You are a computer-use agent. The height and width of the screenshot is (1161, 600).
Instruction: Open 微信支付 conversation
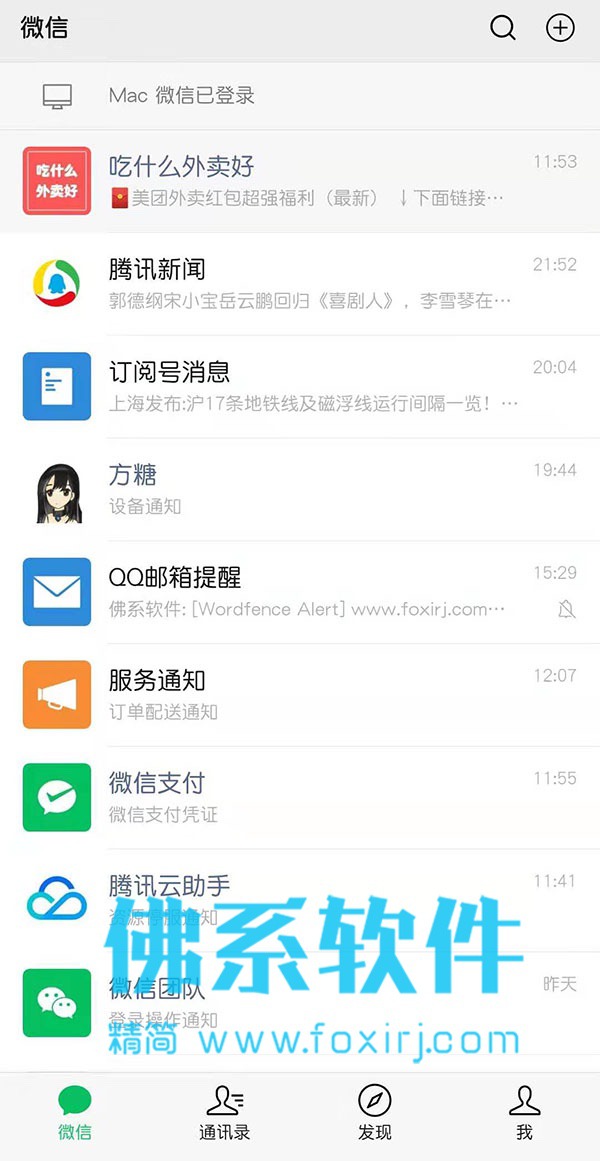[300, 798]
